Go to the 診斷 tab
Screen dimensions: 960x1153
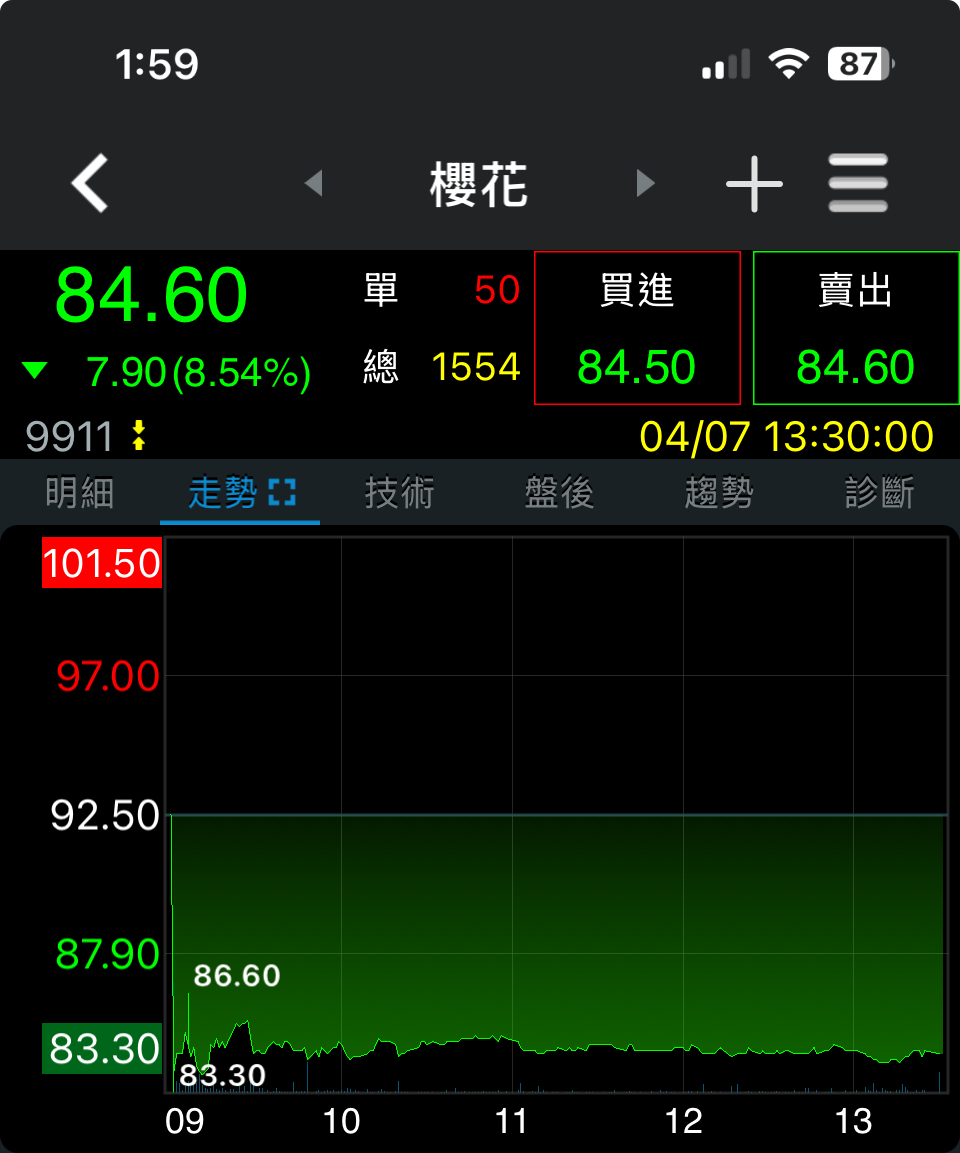coord(879,493)
